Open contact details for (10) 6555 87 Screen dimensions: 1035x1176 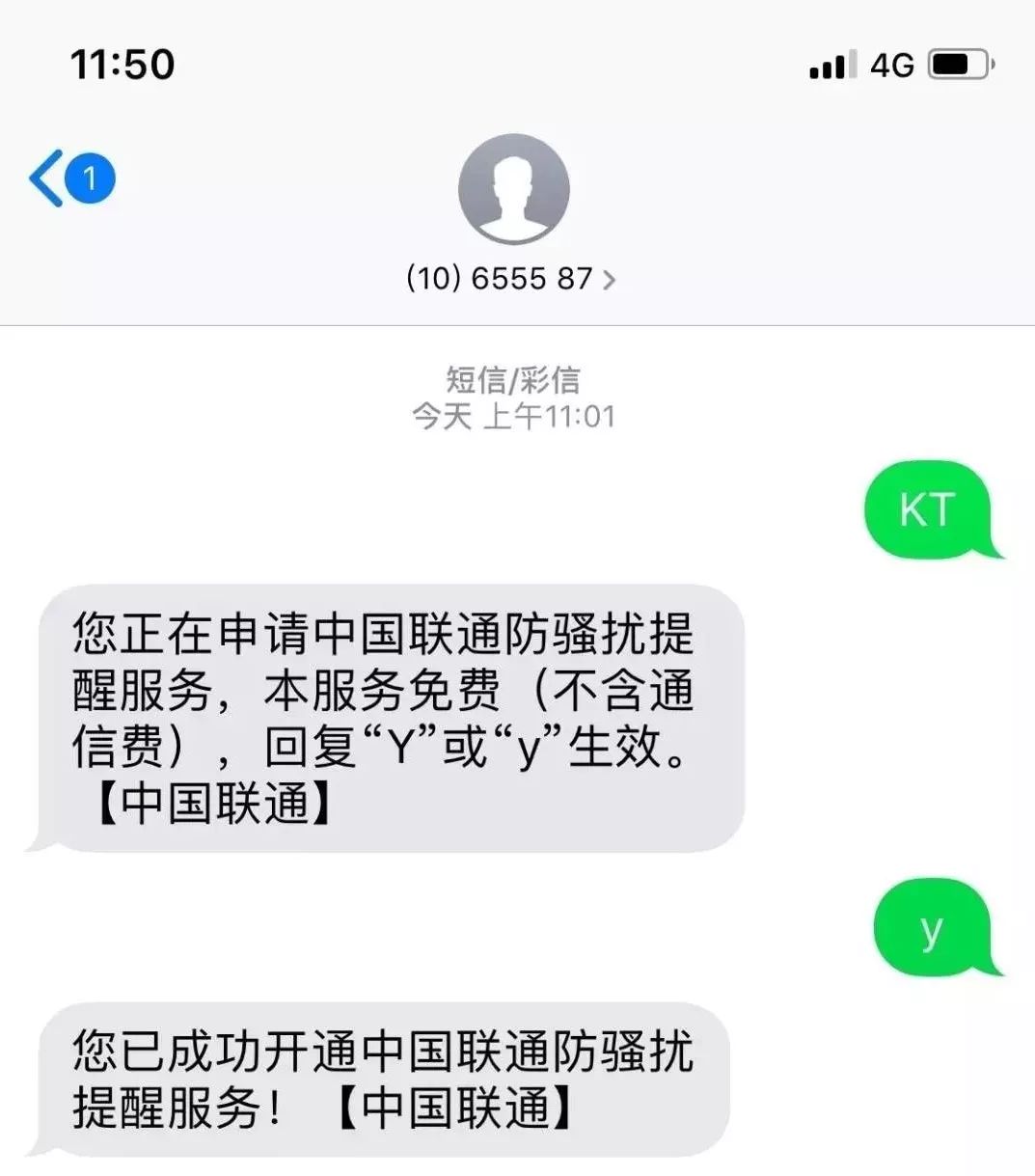[x=511, y=279]
